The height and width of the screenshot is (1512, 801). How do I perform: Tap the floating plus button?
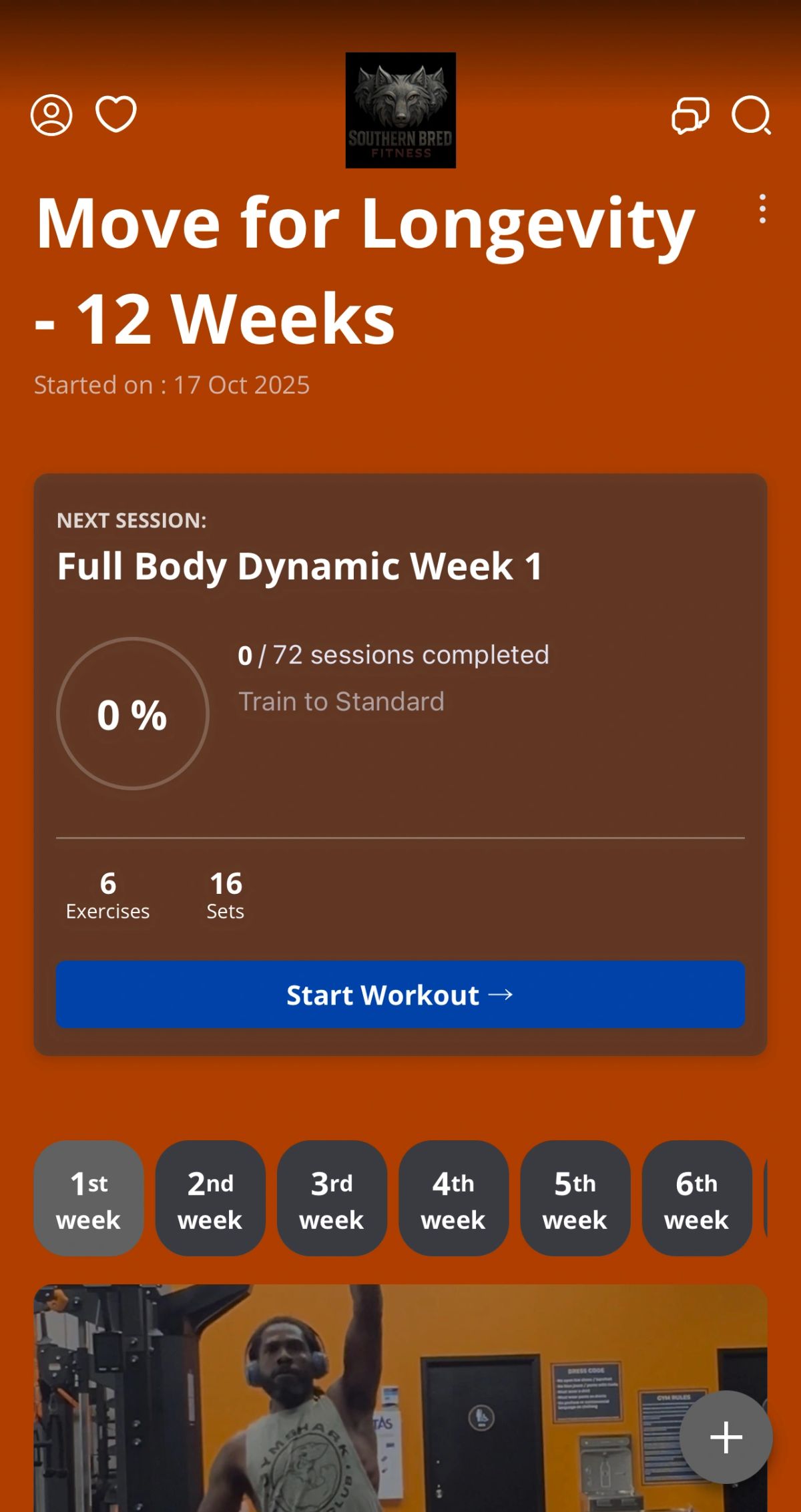click(726, 1437)
